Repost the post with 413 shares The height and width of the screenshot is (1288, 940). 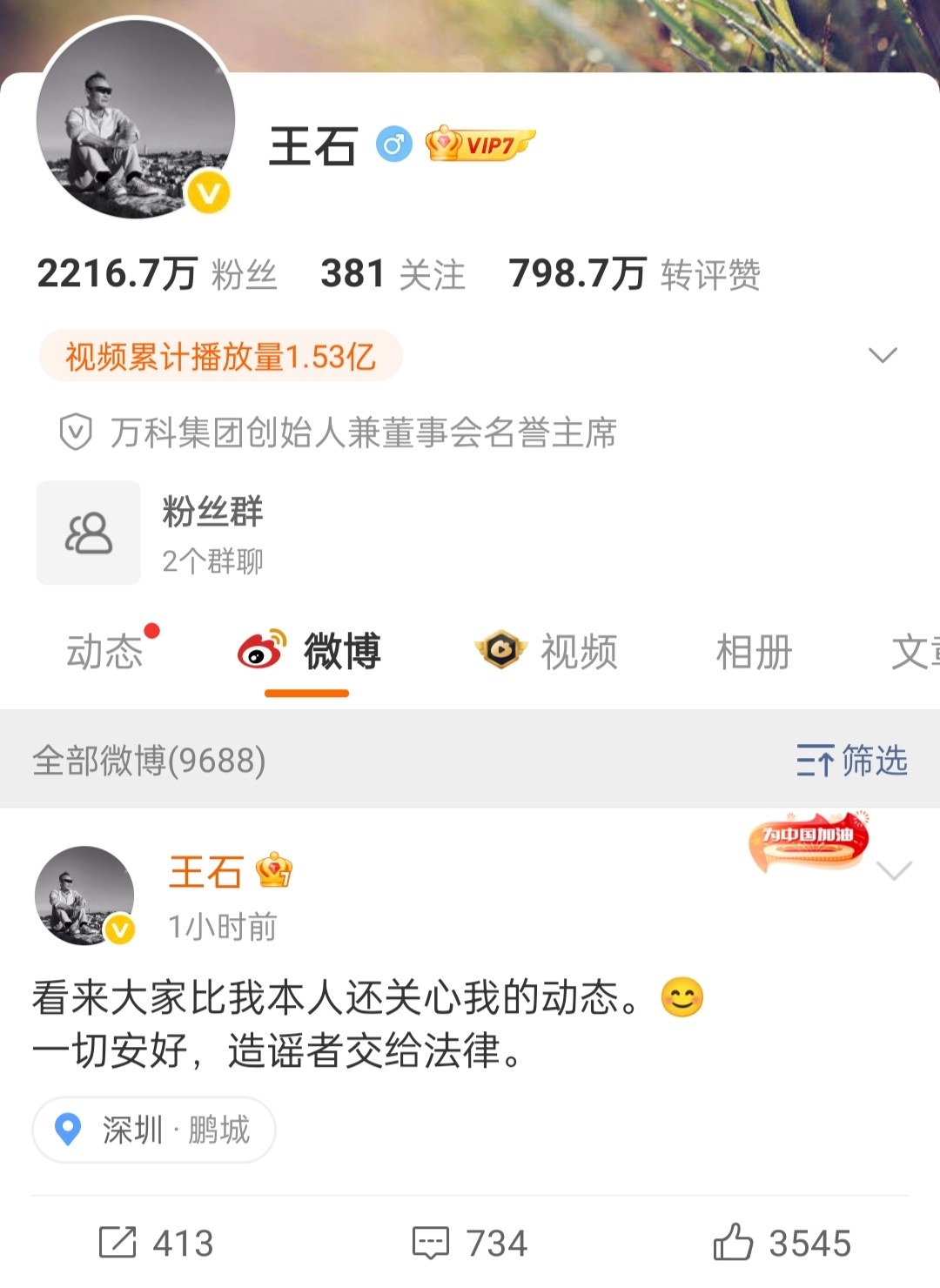[x=156, y=1243]
